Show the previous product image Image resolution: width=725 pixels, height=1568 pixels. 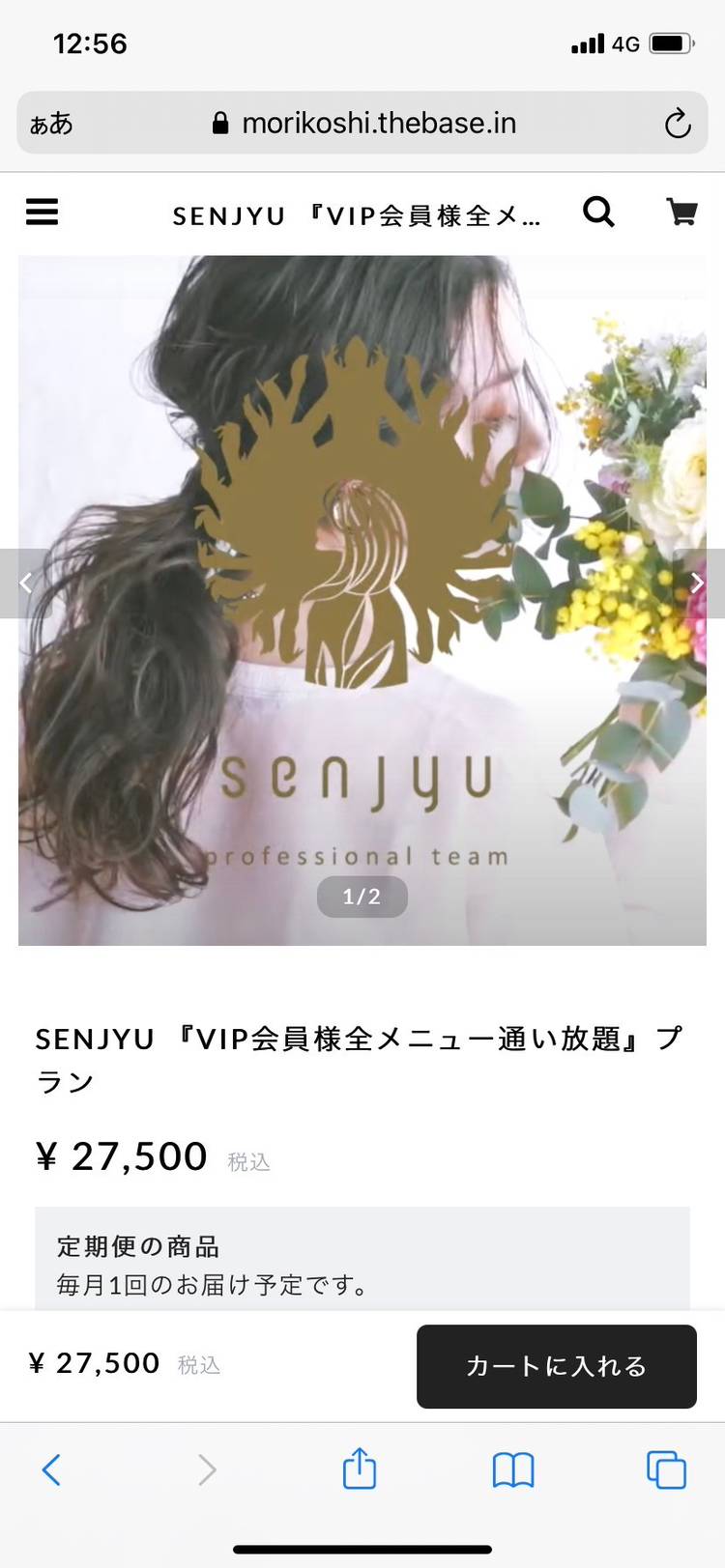click(x=26, y=583)
